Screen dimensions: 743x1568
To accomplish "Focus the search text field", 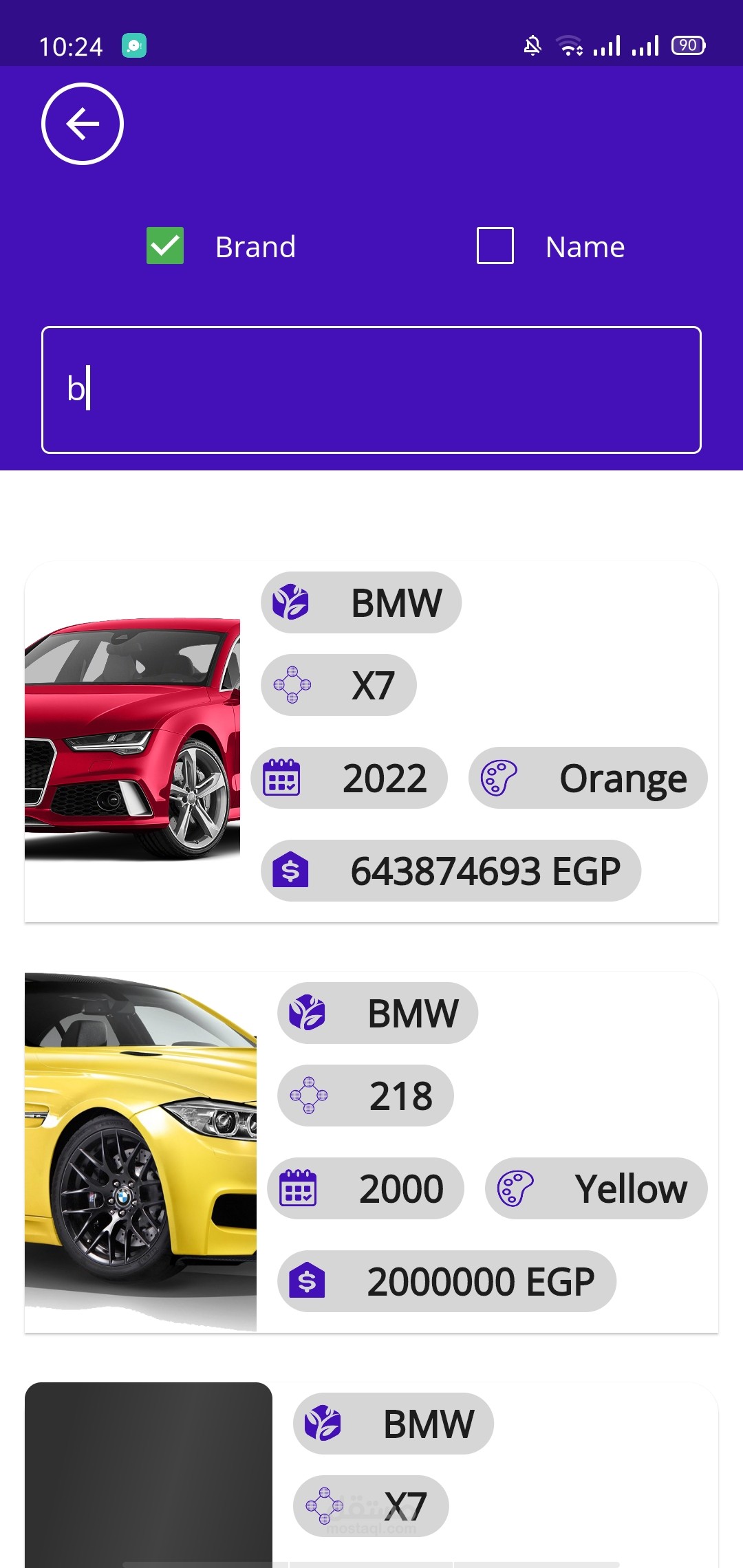I will [x=371, y=390].
